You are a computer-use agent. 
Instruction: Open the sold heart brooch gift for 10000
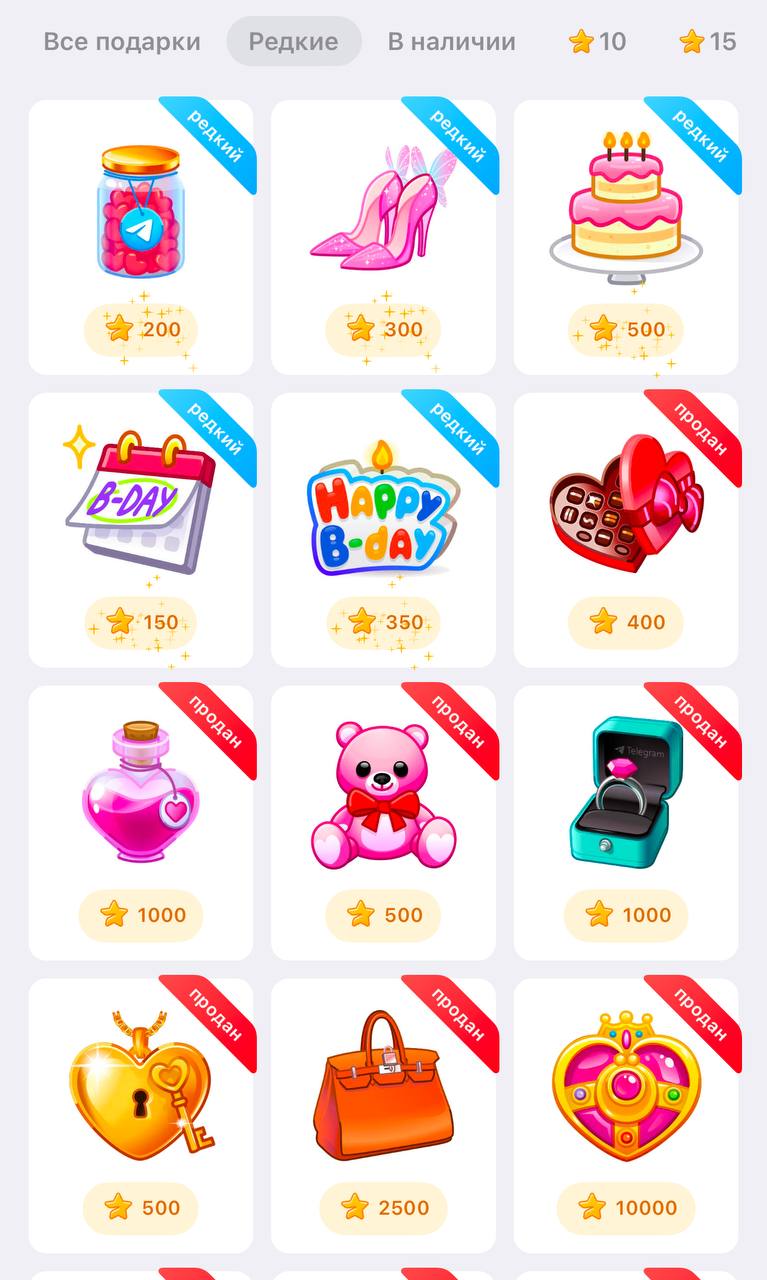pyautogui.click(x=626, y=1116)
